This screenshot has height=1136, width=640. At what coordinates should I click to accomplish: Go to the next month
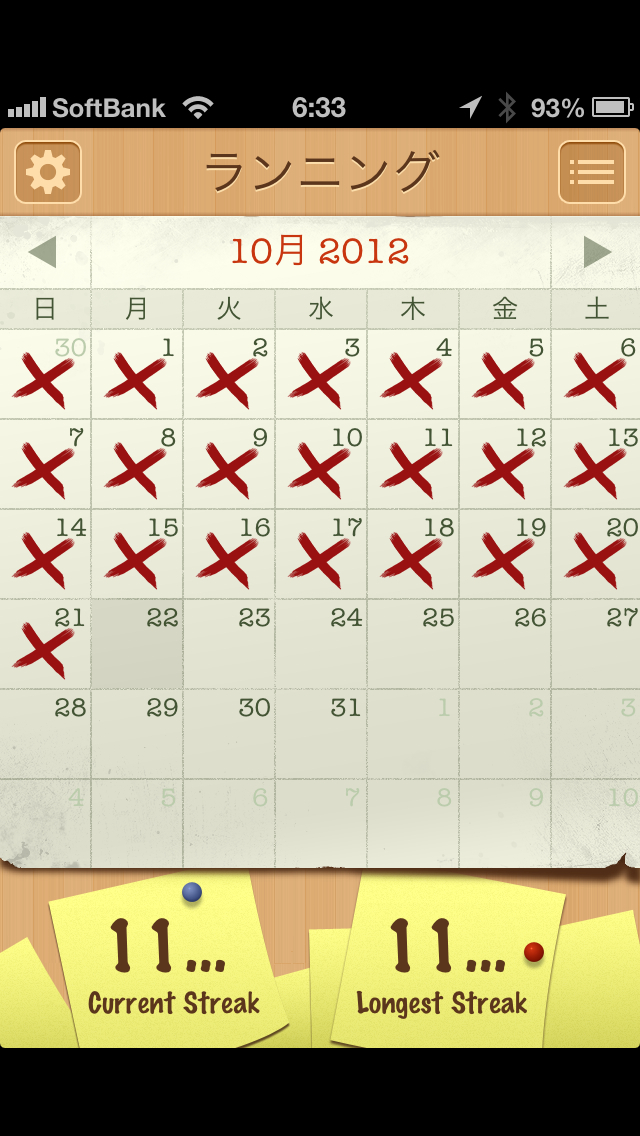[597, 251]
